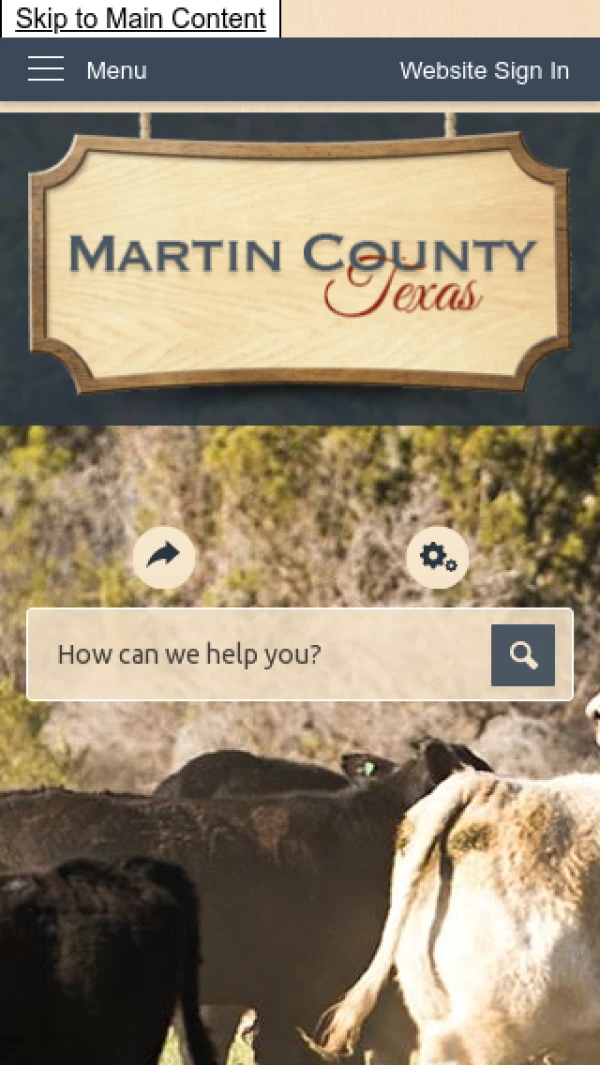Tap Website Sign In link
The height and width of the screenshot is (1065, 600).
pyautogui.click(x=484, y=71)
